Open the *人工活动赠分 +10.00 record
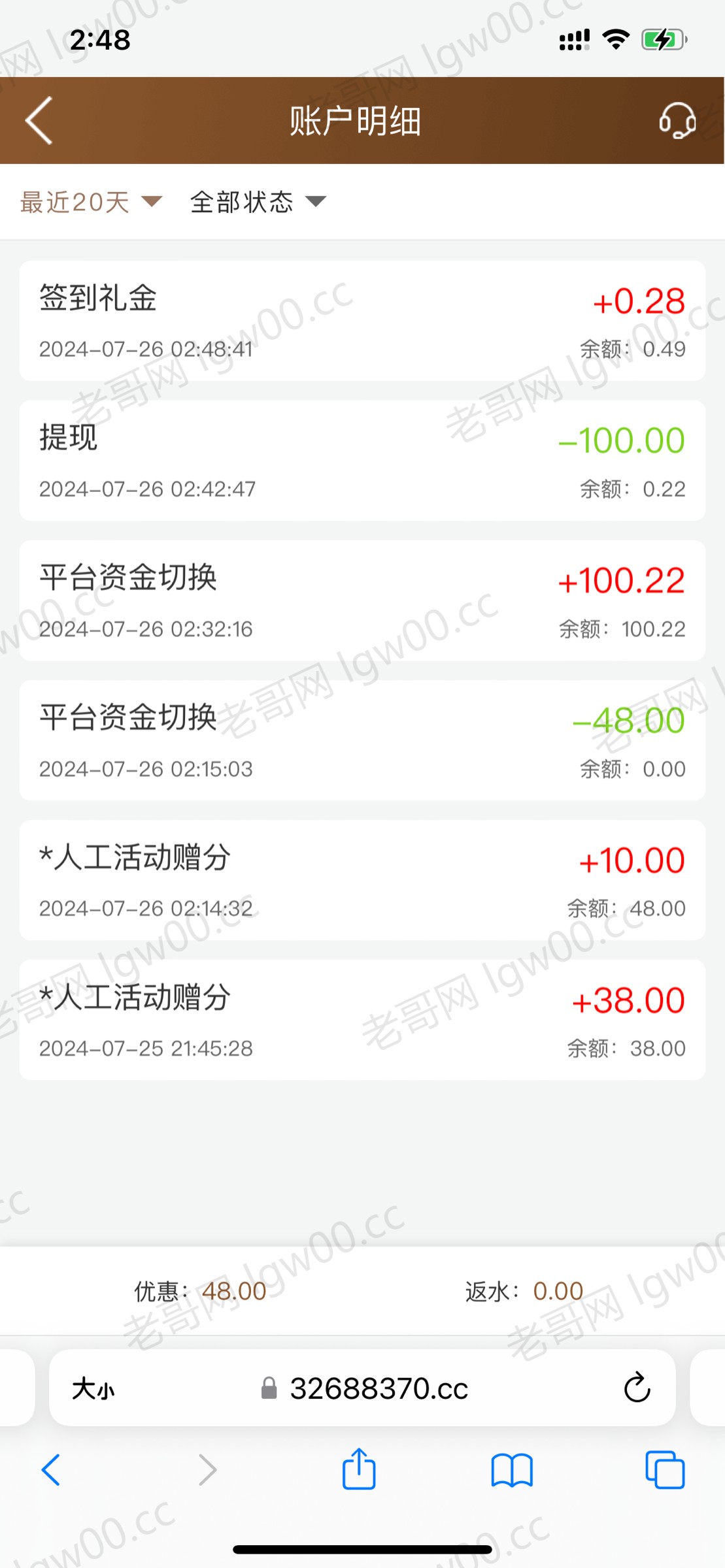725x1568 pixels. tap(362, 880)
